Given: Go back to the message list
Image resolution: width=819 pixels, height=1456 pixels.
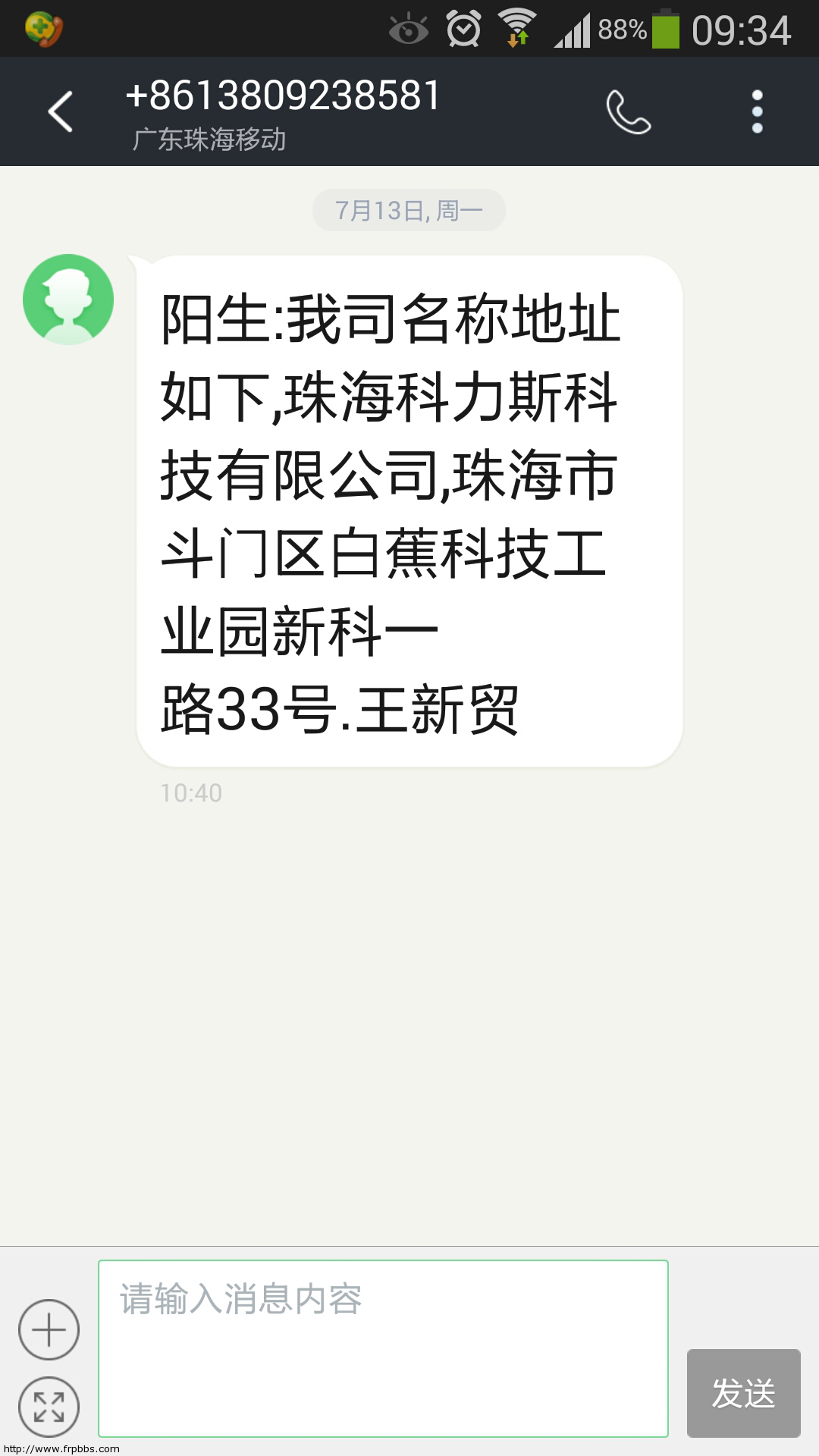Looking at the screenshot, I should [61, 111].
